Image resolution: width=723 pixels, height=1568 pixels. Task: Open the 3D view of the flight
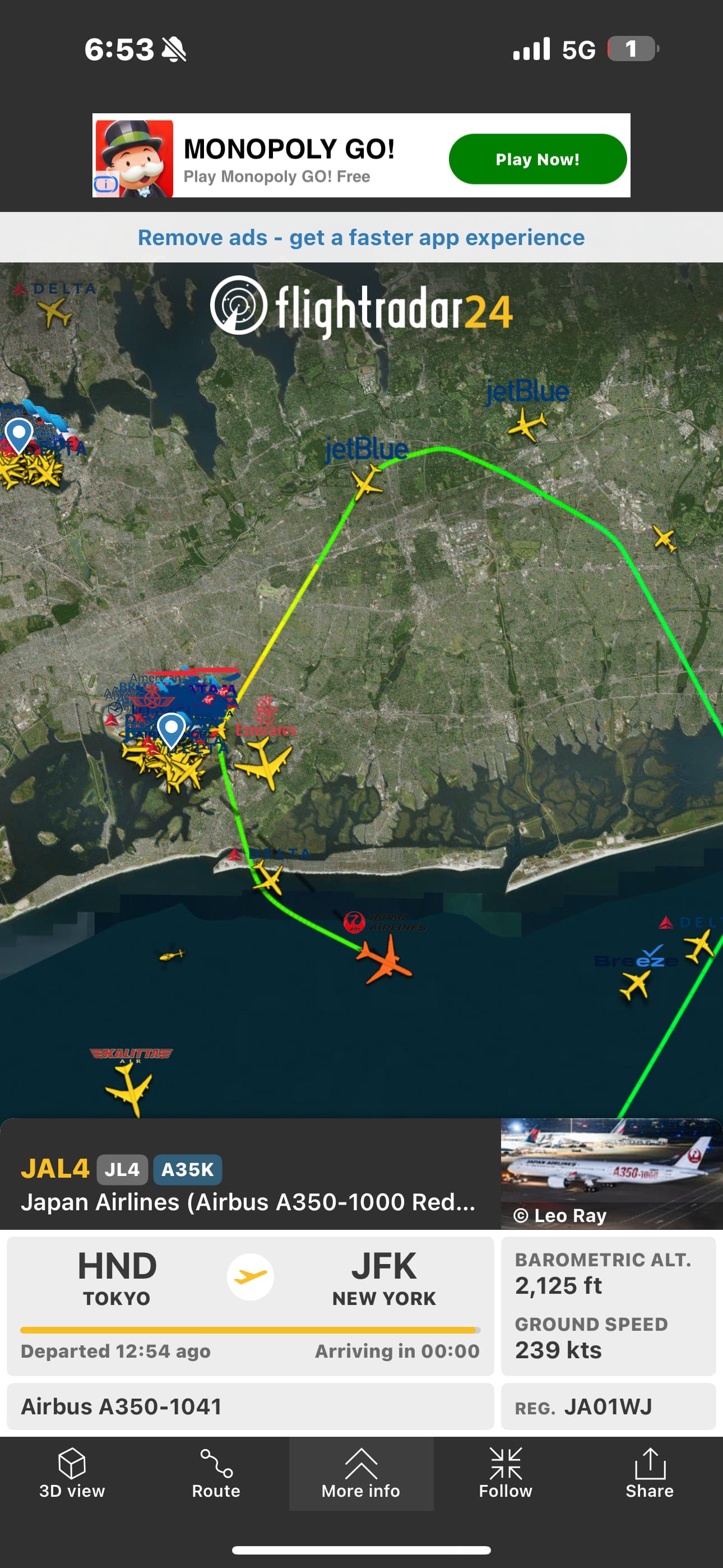pos(72,1474)
